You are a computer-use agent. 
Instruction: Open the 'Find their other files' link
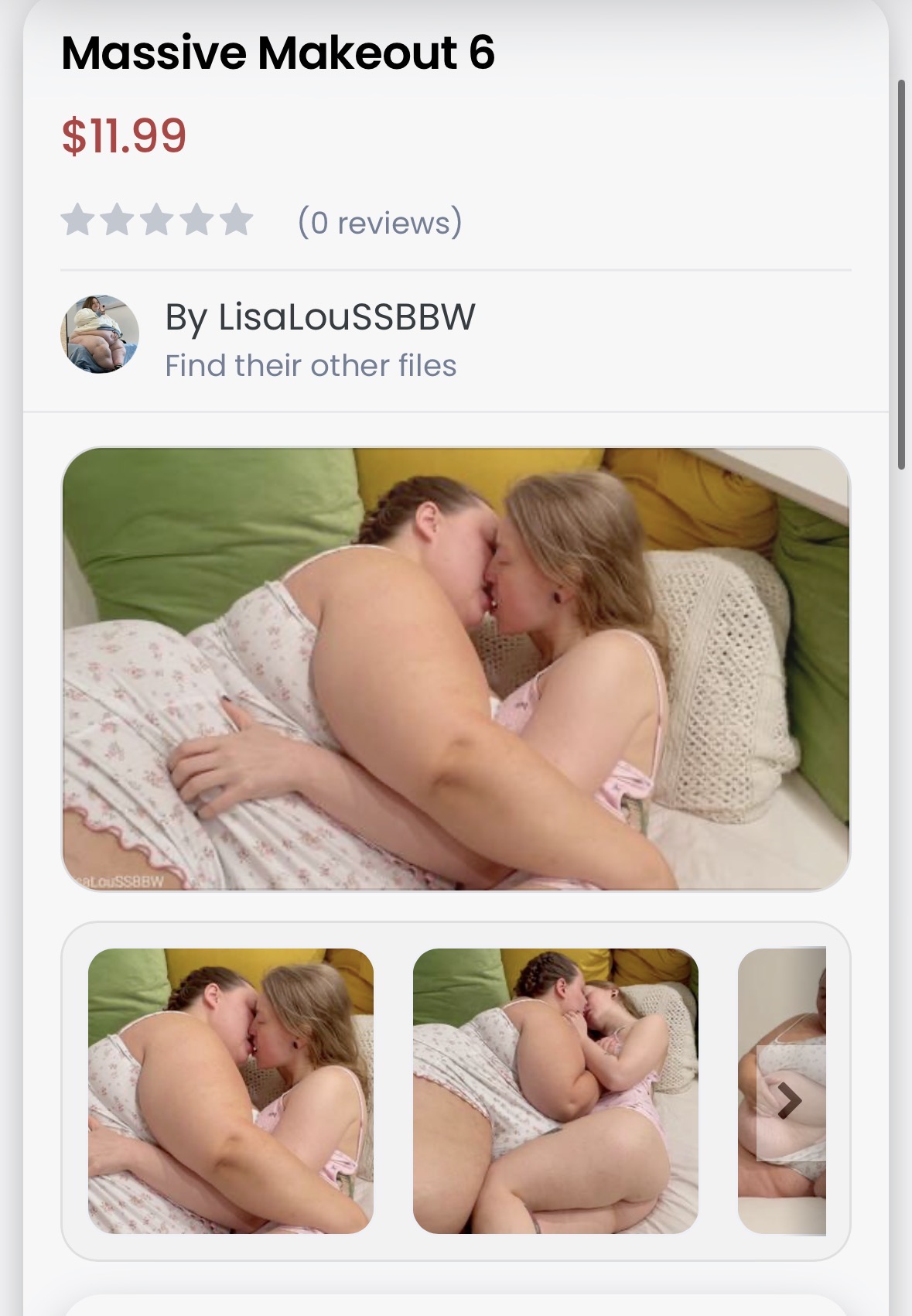click(x=310, y=366)
